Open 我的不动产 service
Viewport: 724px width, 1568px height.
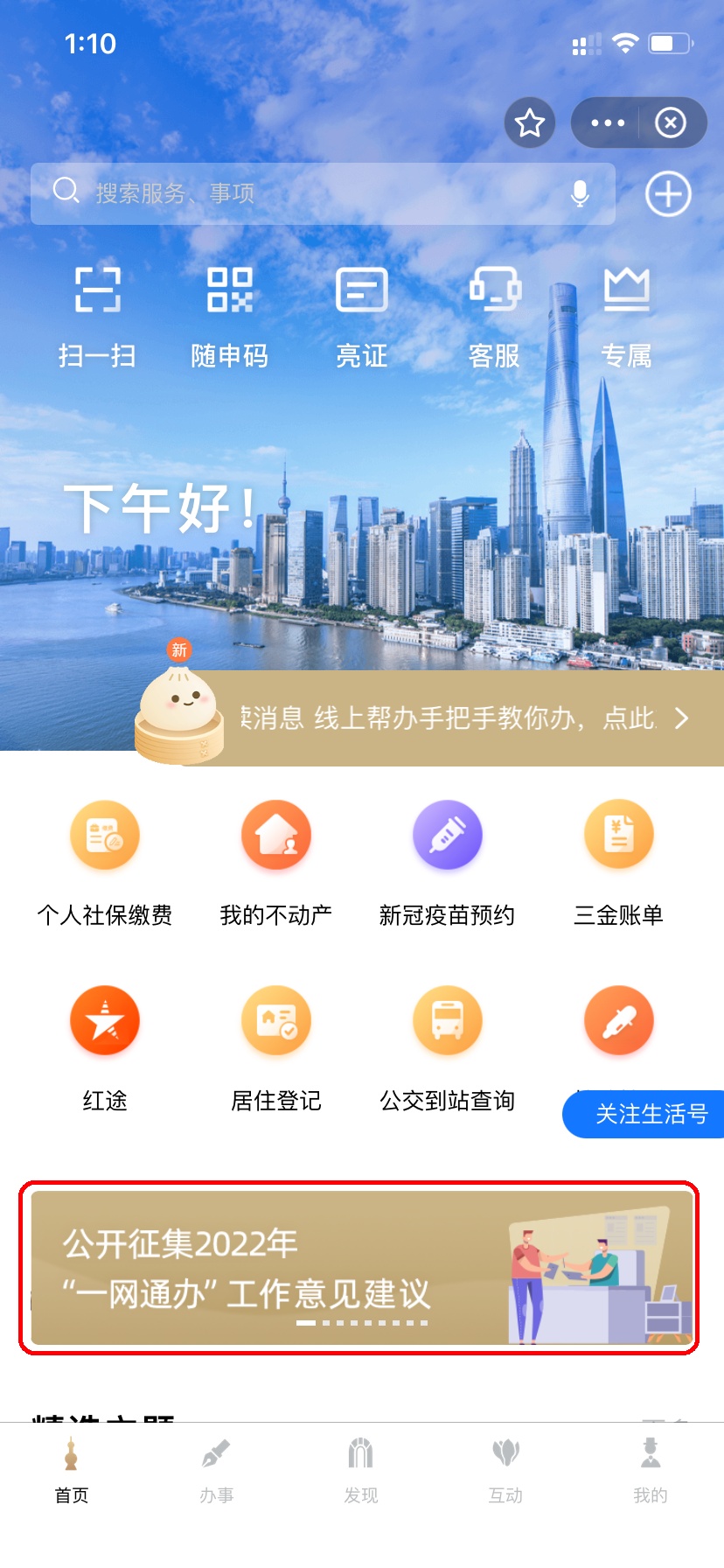pos(276,863)
